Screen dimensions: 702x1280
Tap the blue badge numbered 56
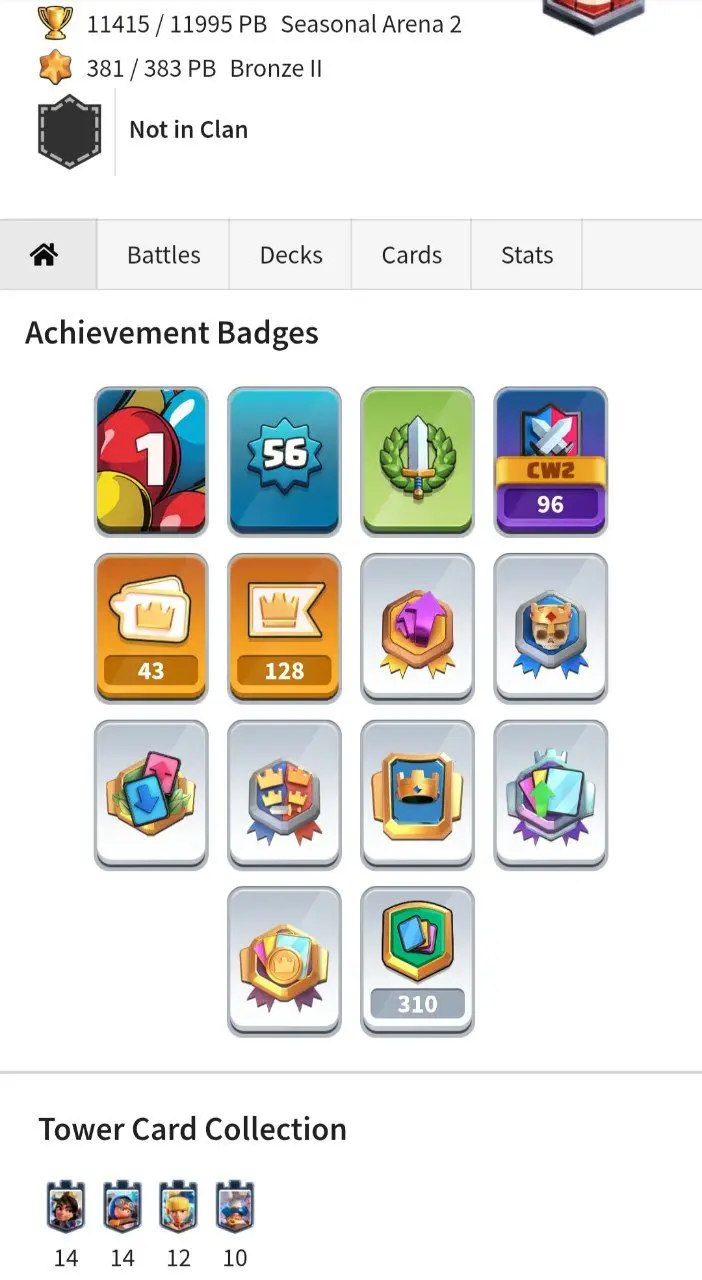(x=284, y=461)
